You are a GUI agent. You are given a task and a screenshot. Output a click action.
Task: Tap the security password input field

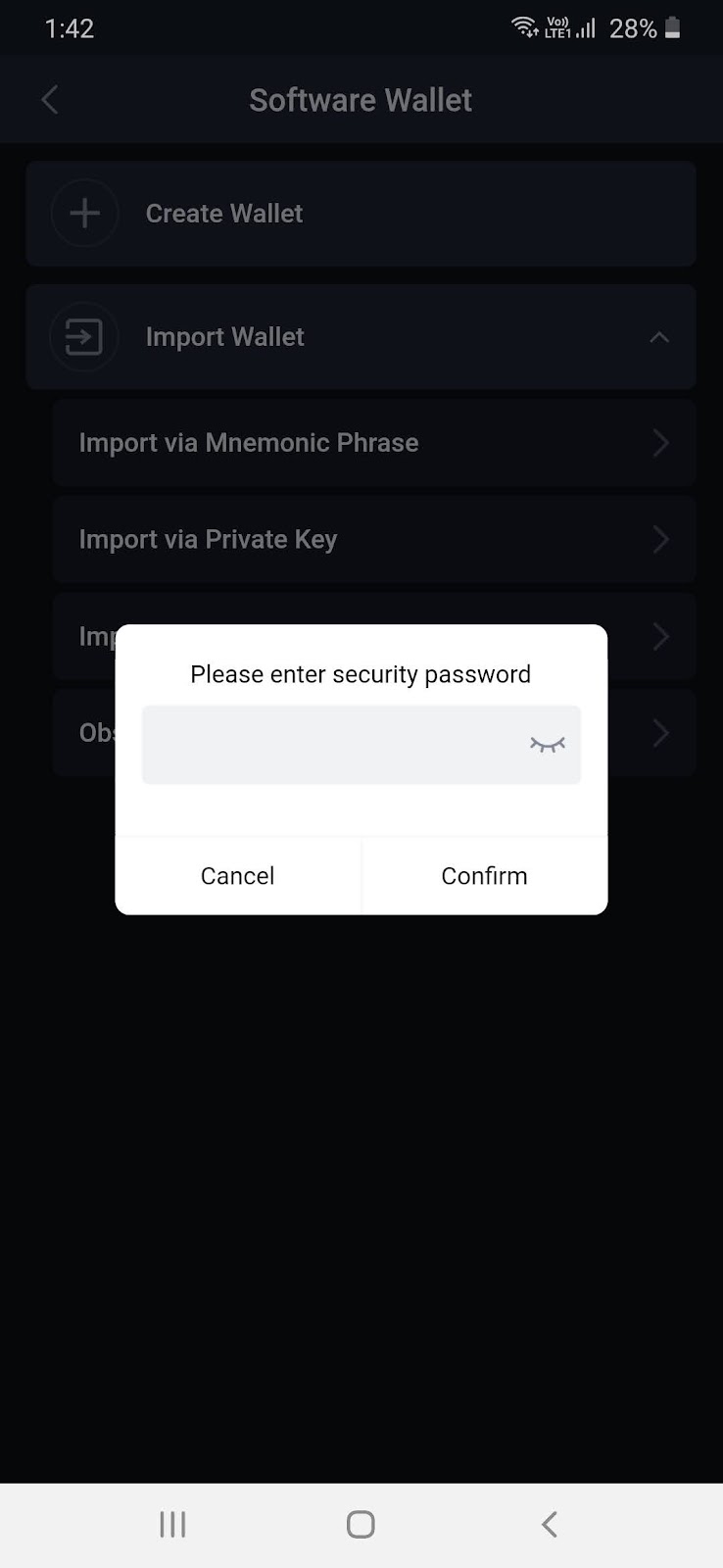(x=361, y=745)
